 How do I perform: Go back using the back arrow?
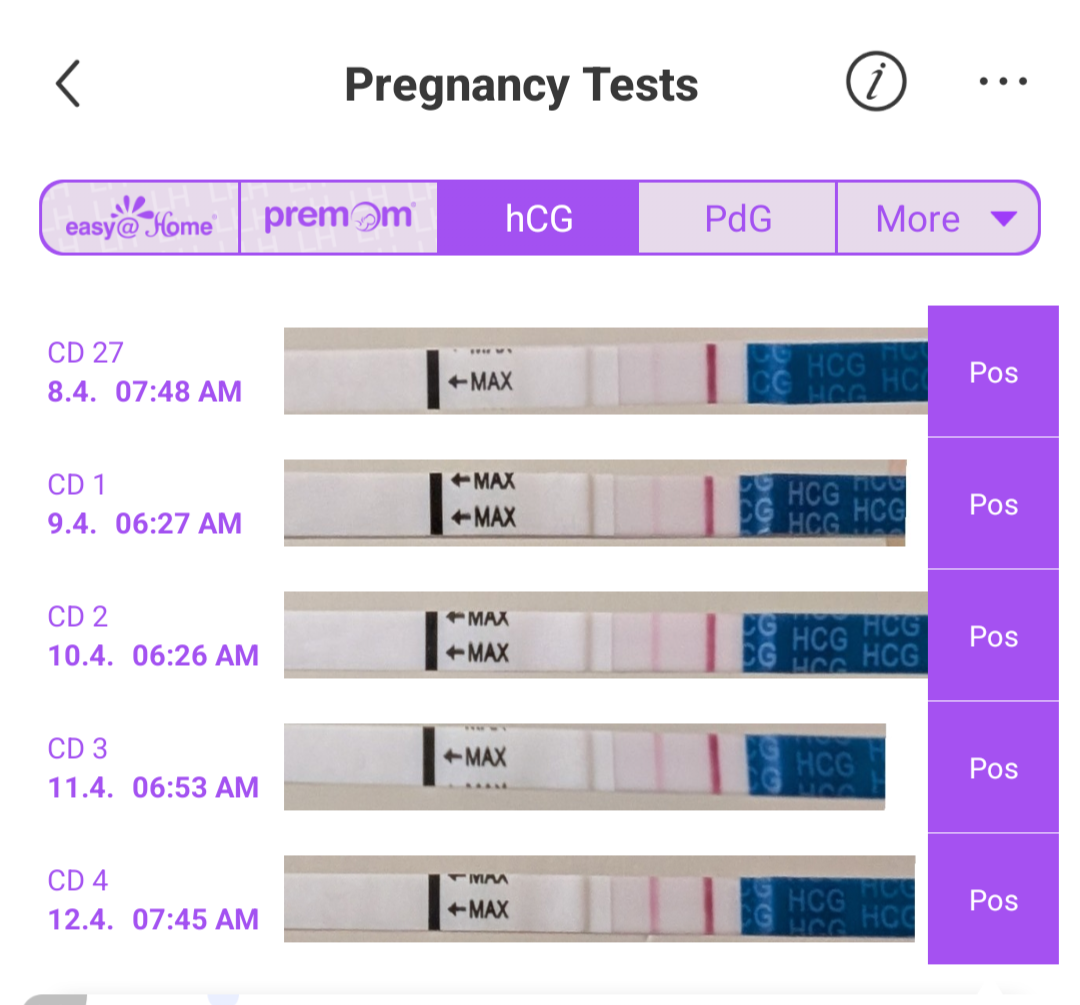pos(68,84)
